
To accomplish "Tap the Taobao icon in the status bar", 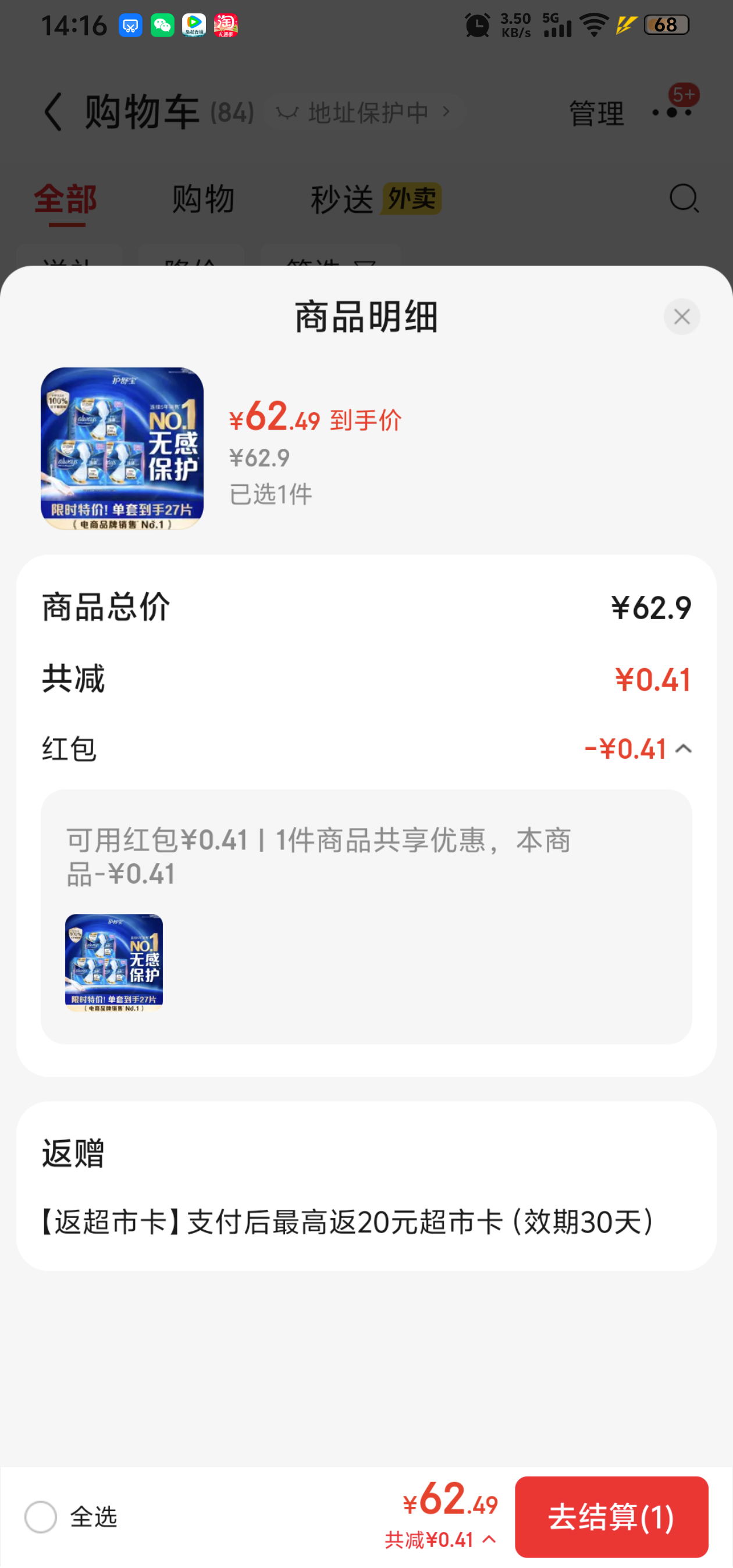I will tap(226, 25).
